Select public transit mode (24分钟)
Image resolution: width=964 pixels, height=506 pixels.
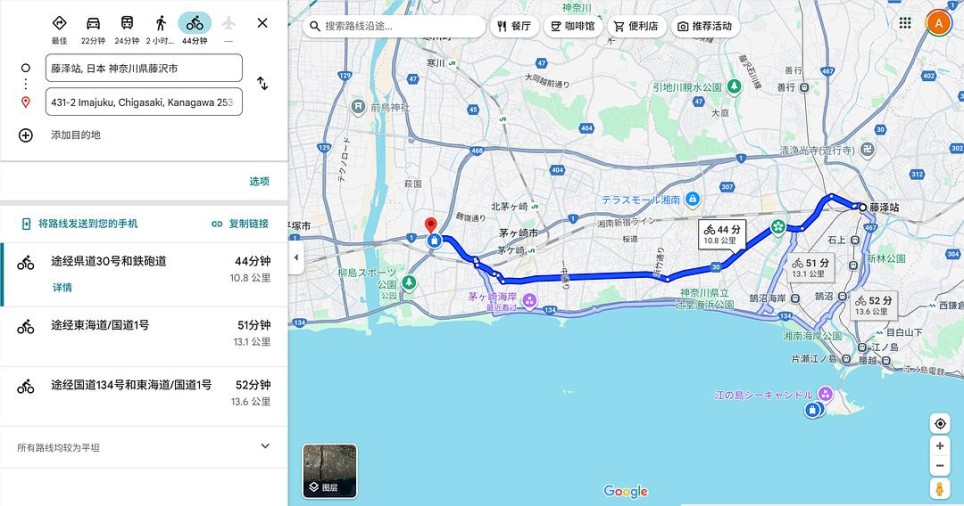coord(127,28)
